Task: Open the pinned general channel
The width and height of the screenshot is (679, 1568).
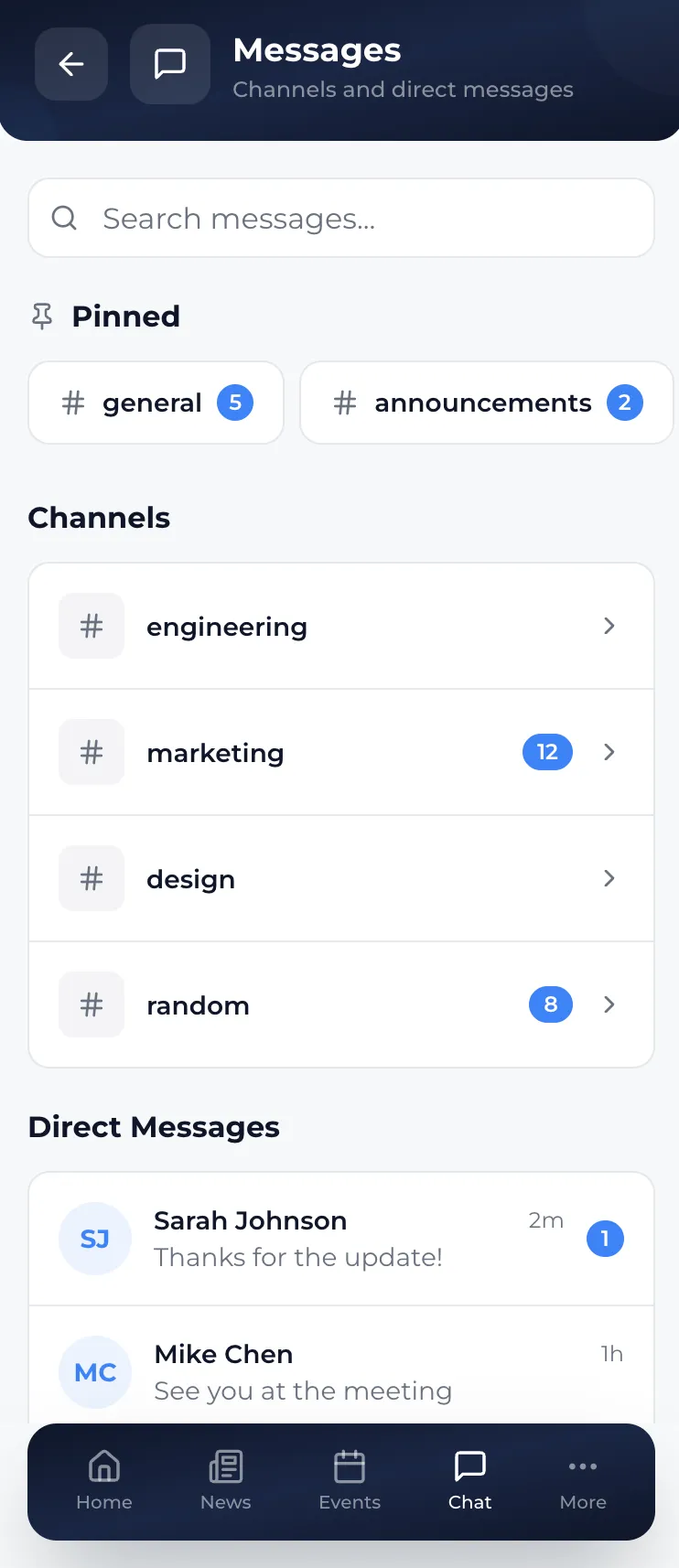Action: 156,403
